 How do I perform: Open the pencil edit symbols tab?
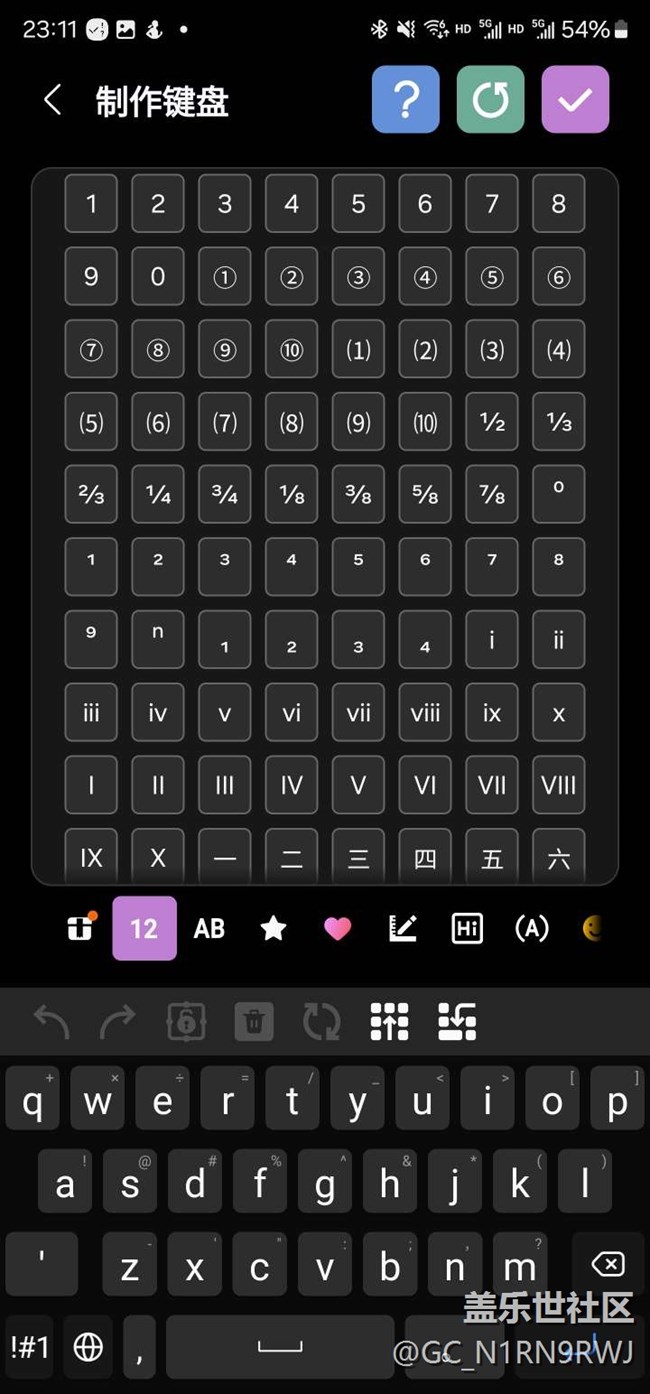pos(402,929)
